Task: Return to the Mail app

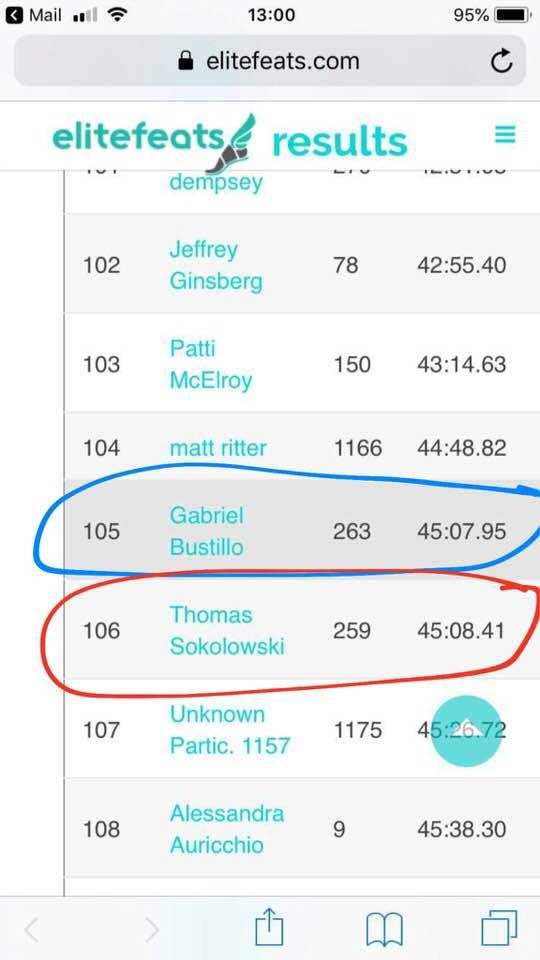Action: click(34, 15)
